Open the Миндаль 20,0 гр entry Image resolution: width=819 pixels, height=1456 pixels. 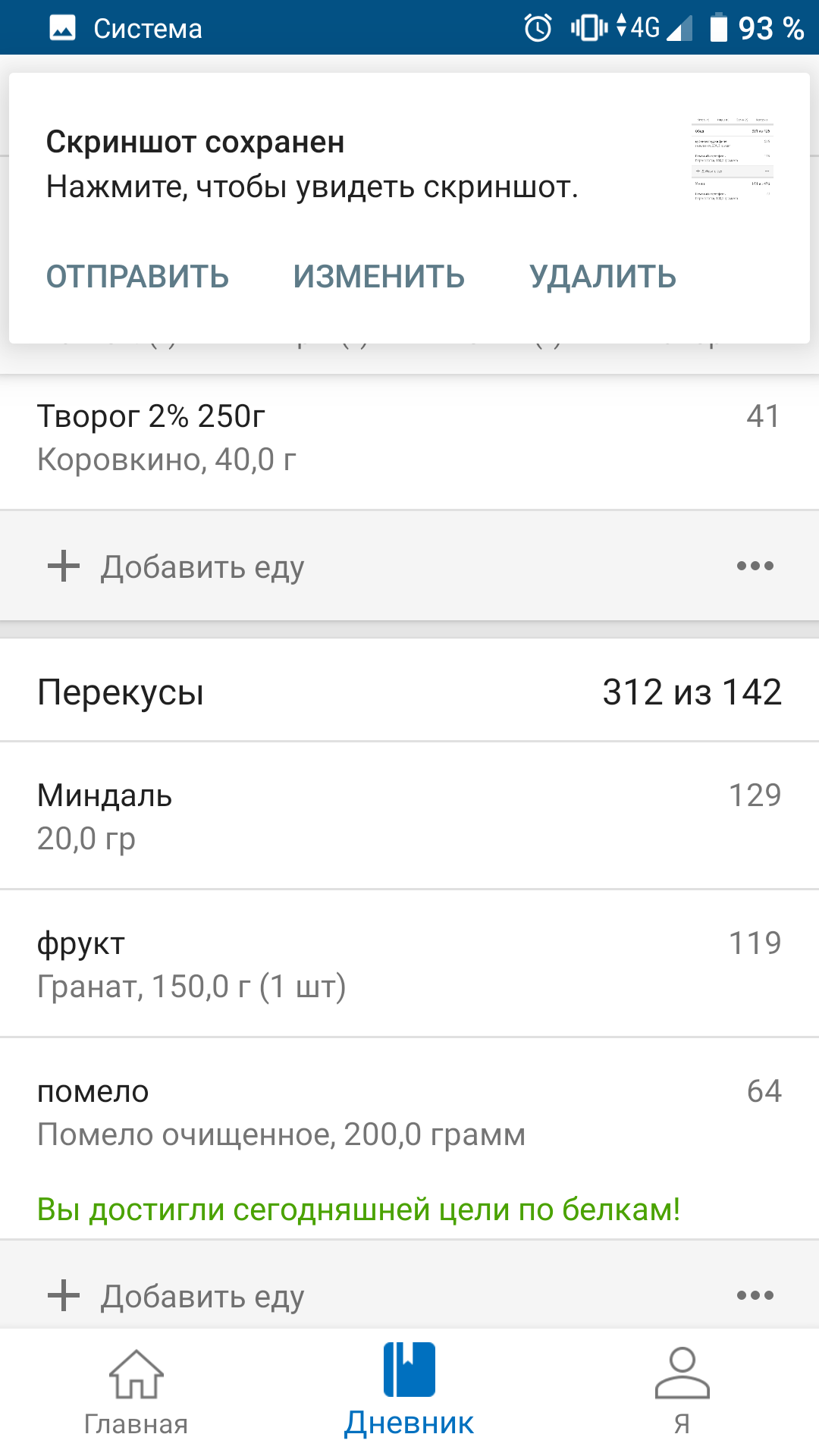409,817
